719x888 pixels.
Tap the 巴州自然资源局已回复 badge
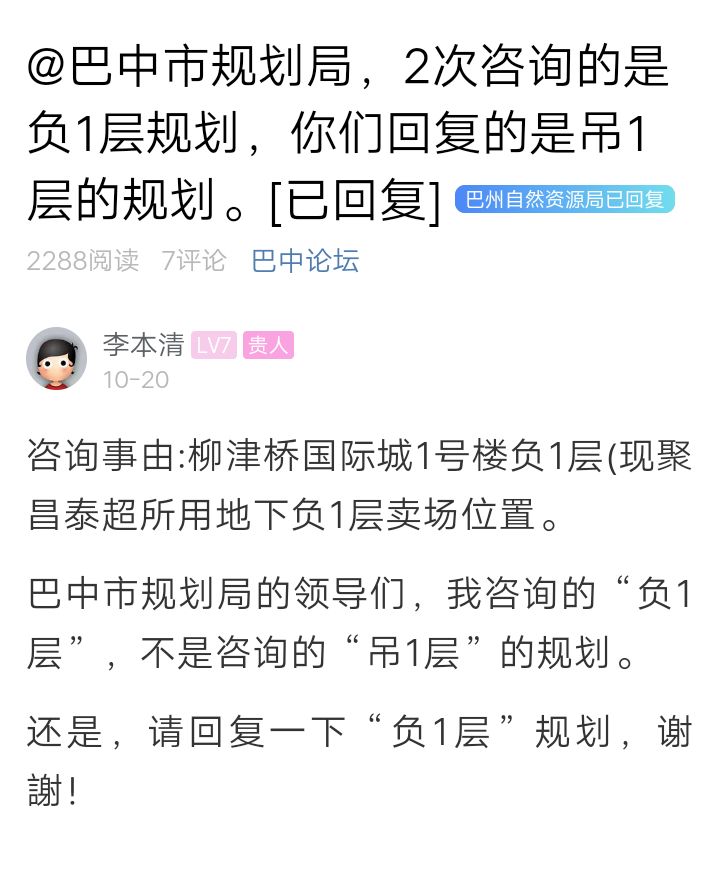(565, 199)
